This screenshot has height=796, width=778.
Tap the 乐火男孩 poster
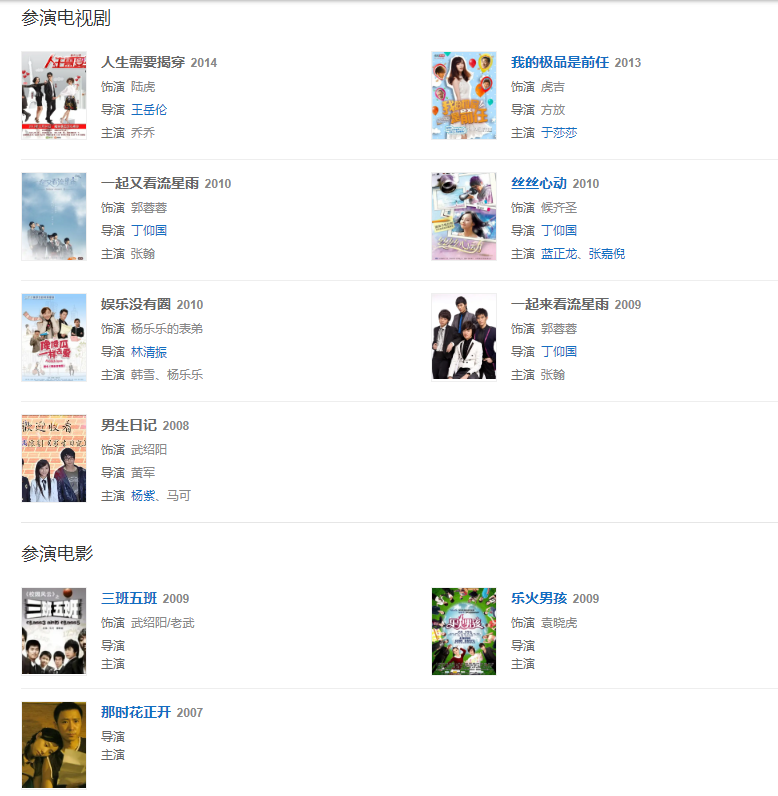[x=464, y=631]
